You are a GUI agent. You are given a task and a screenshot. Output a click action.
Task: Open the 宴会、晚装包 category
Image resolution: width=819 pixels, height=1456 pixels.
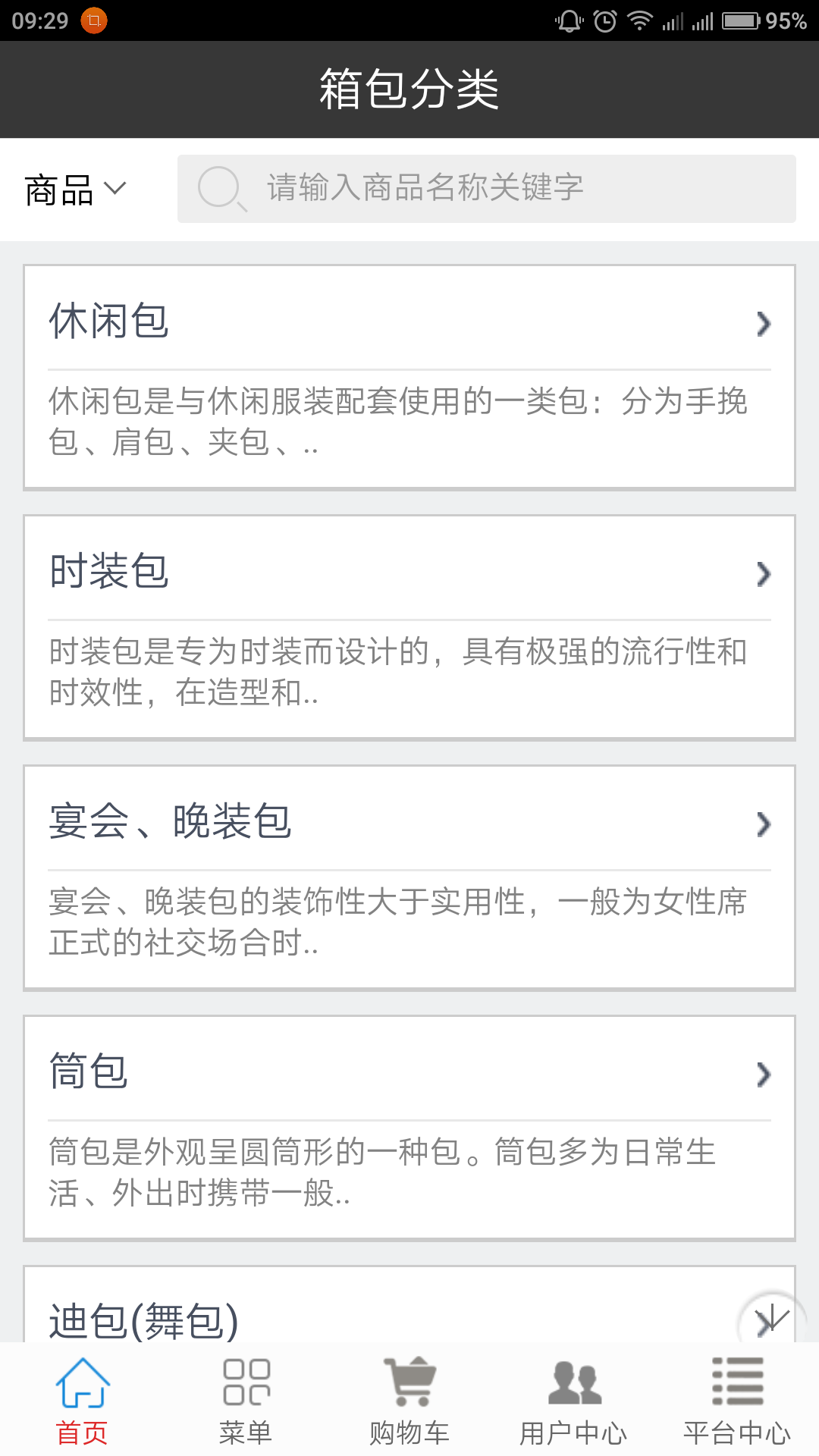click(x=409, y=822)
